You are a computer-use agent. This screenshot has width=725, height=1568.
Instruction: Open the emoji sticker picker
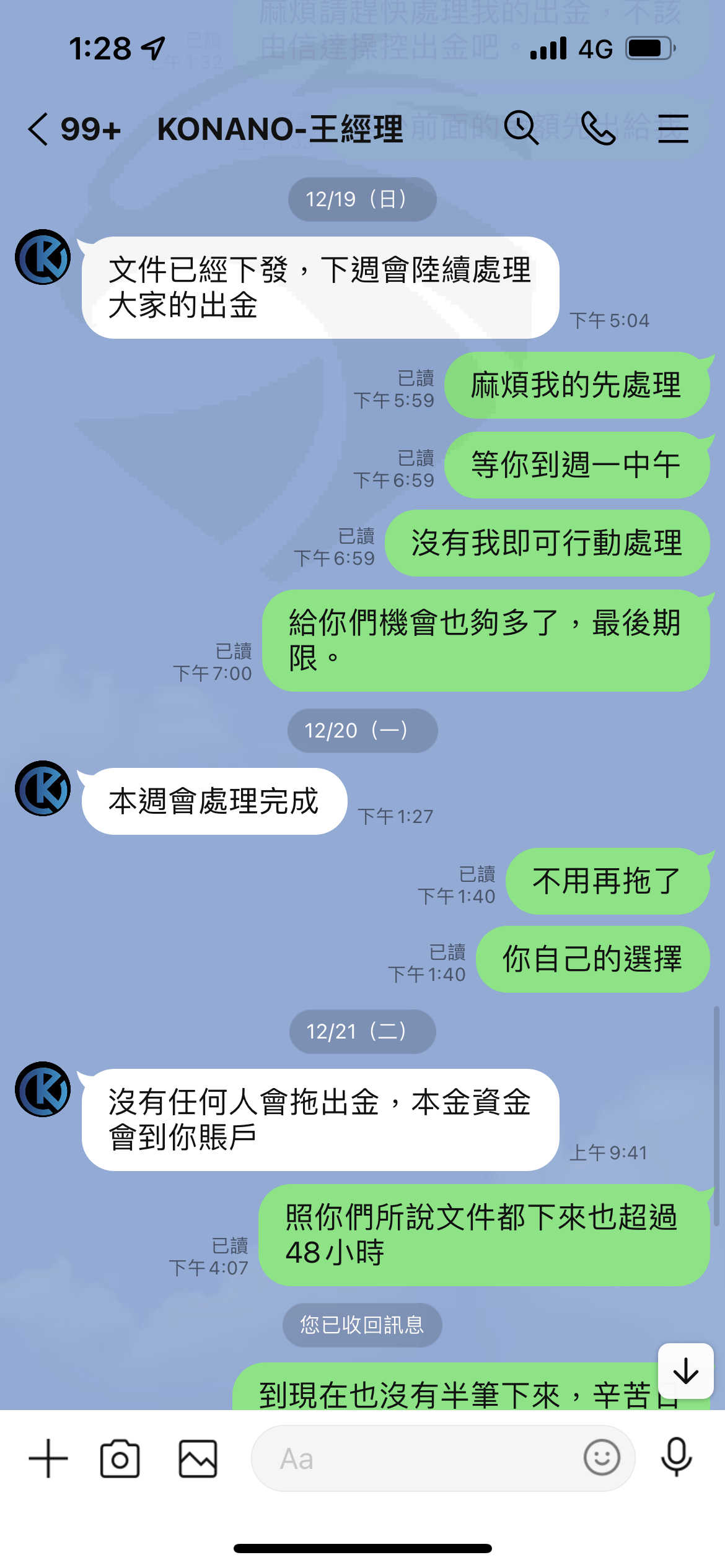click(x=601, y=1458)
